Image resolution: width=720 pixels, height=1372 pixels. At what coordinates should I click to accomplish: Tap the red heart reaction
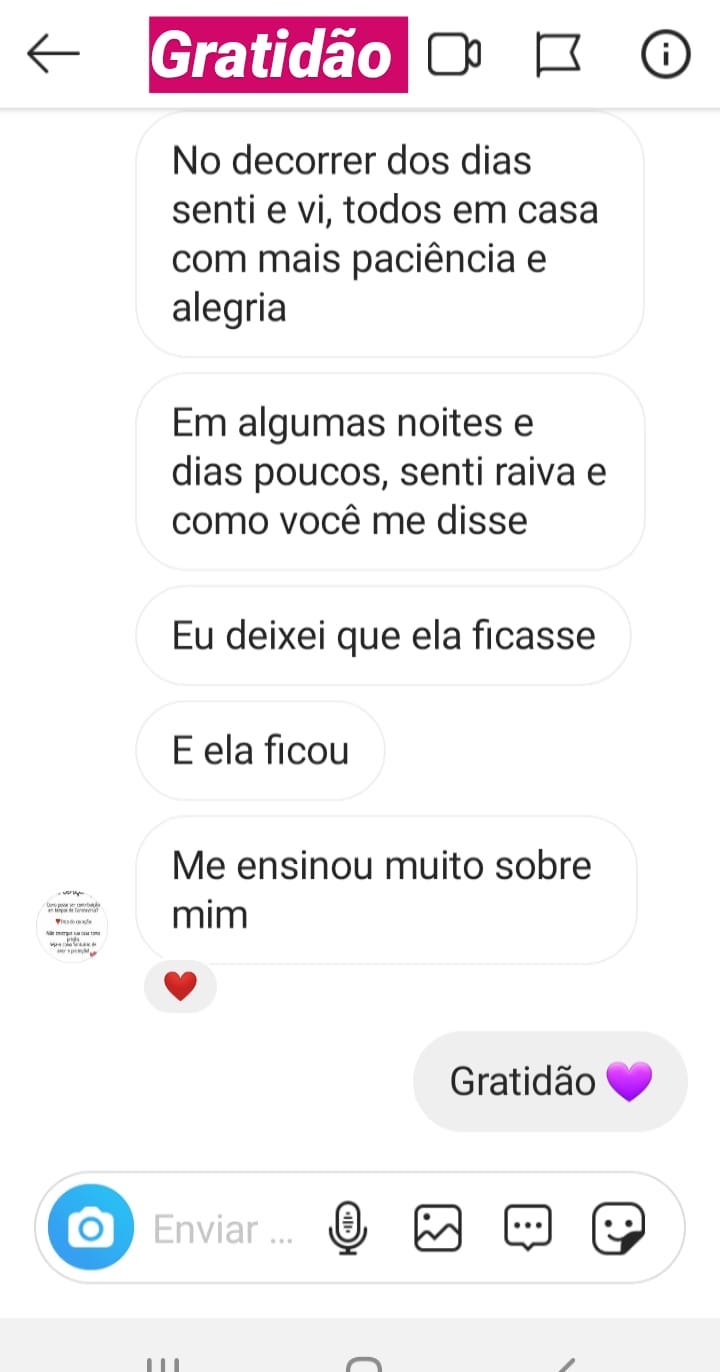pos(180,985)
